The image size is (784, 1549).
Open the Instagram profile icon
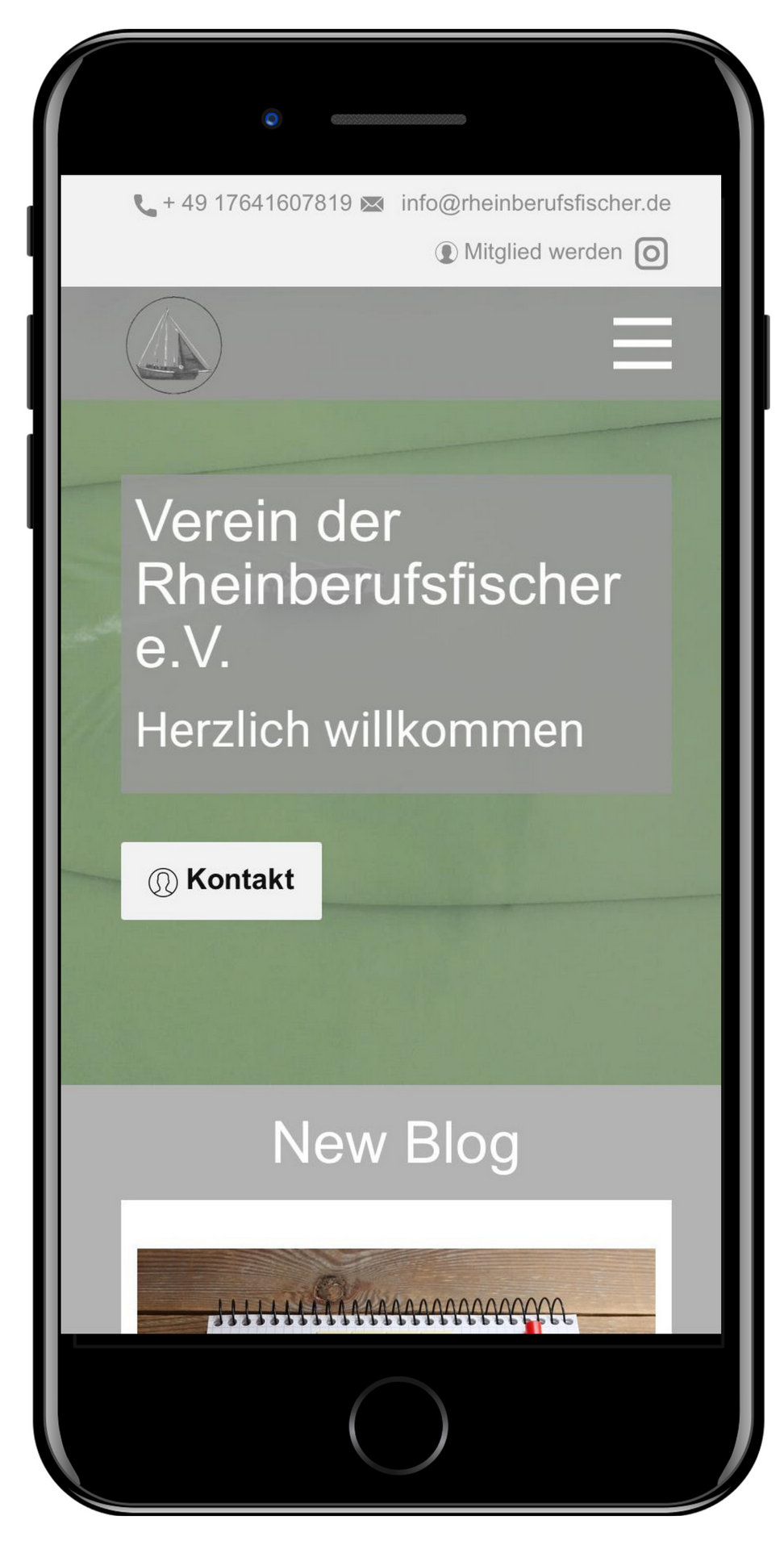tap(651, 253)
